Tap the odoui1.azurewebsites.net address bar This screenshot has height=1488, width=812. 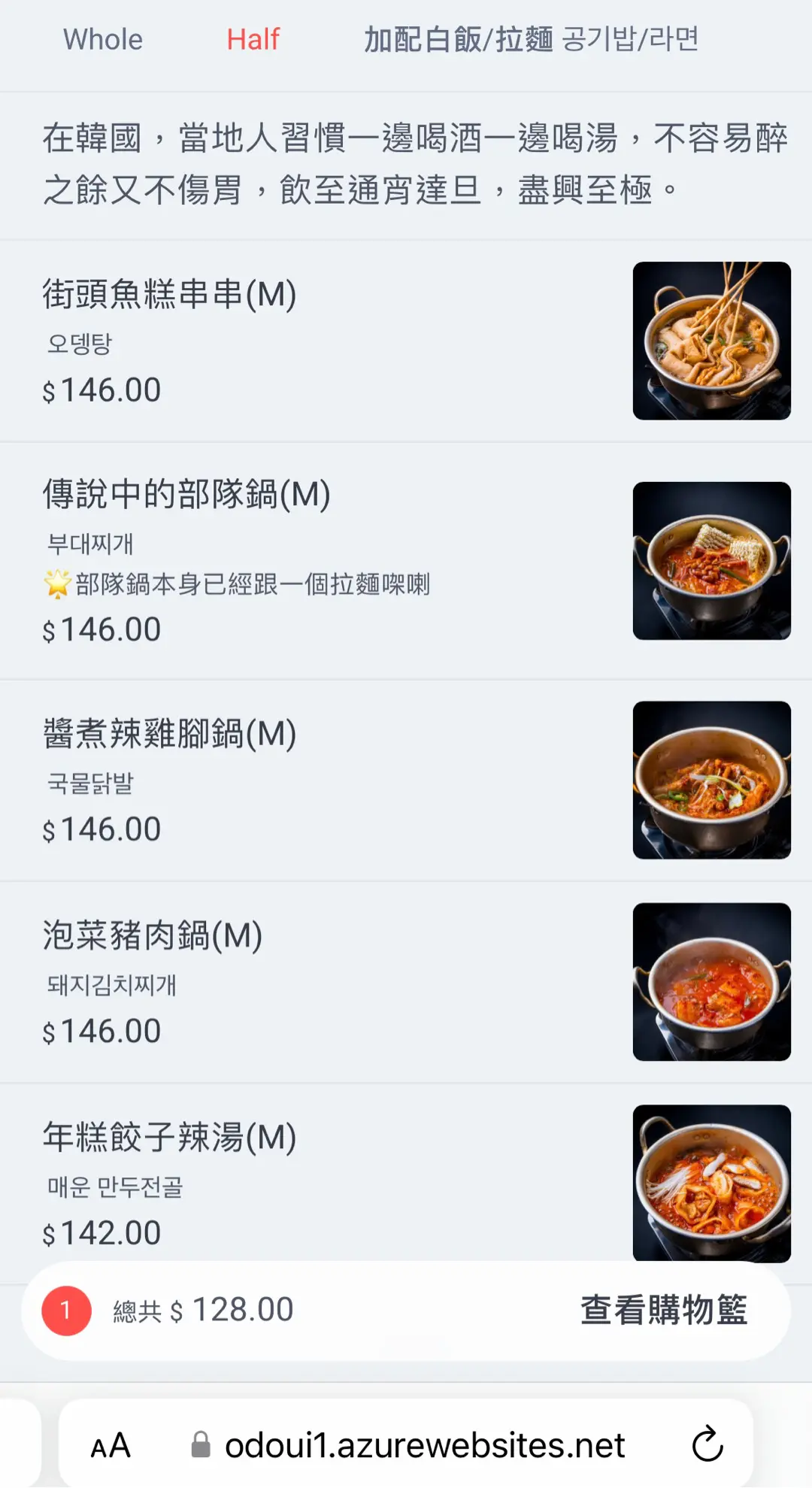coord(425,1445)
